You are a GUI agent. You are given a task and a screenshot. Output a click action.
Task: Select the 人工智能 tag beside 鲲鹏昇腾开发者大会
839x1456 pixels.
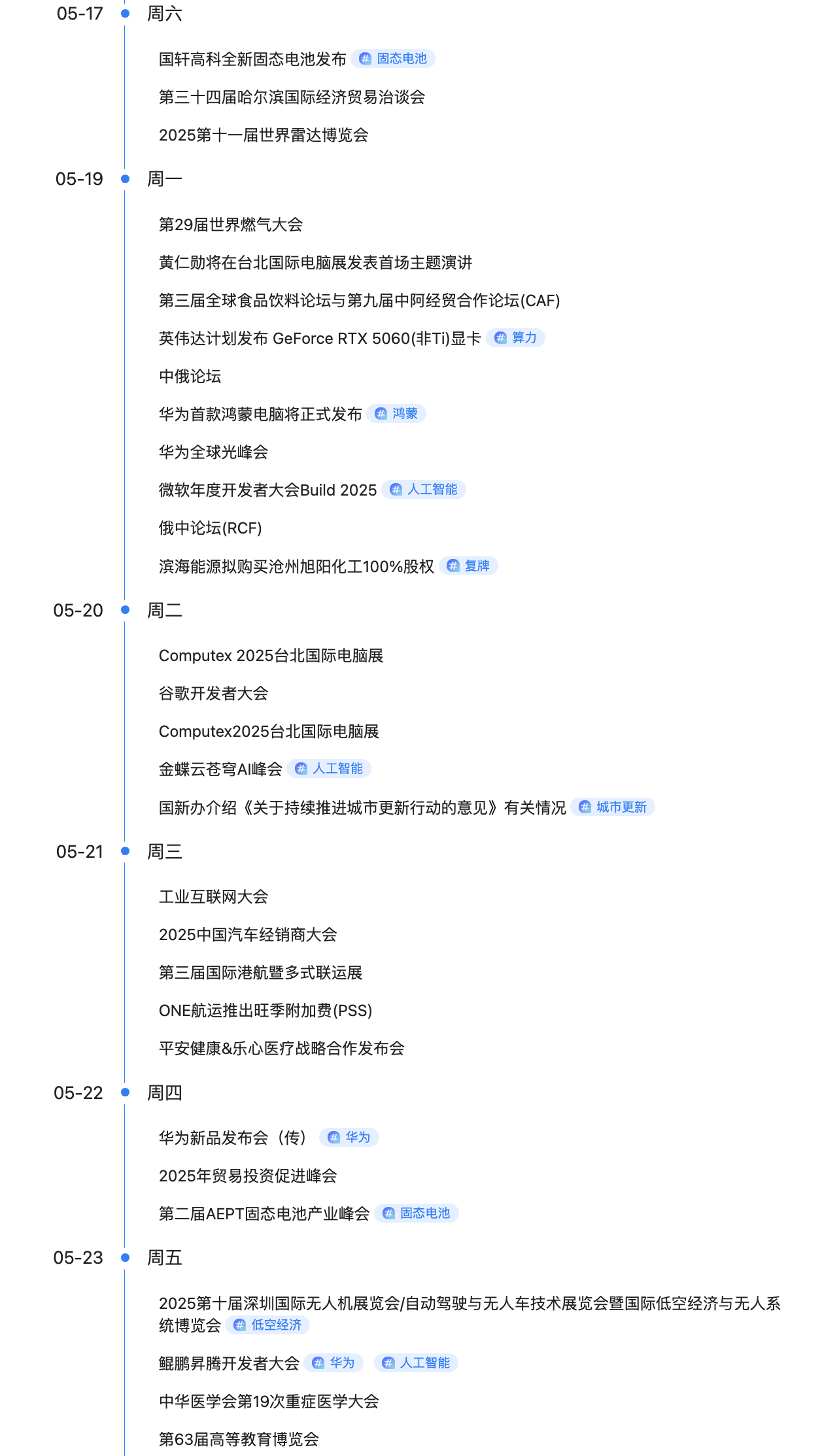417,1363
